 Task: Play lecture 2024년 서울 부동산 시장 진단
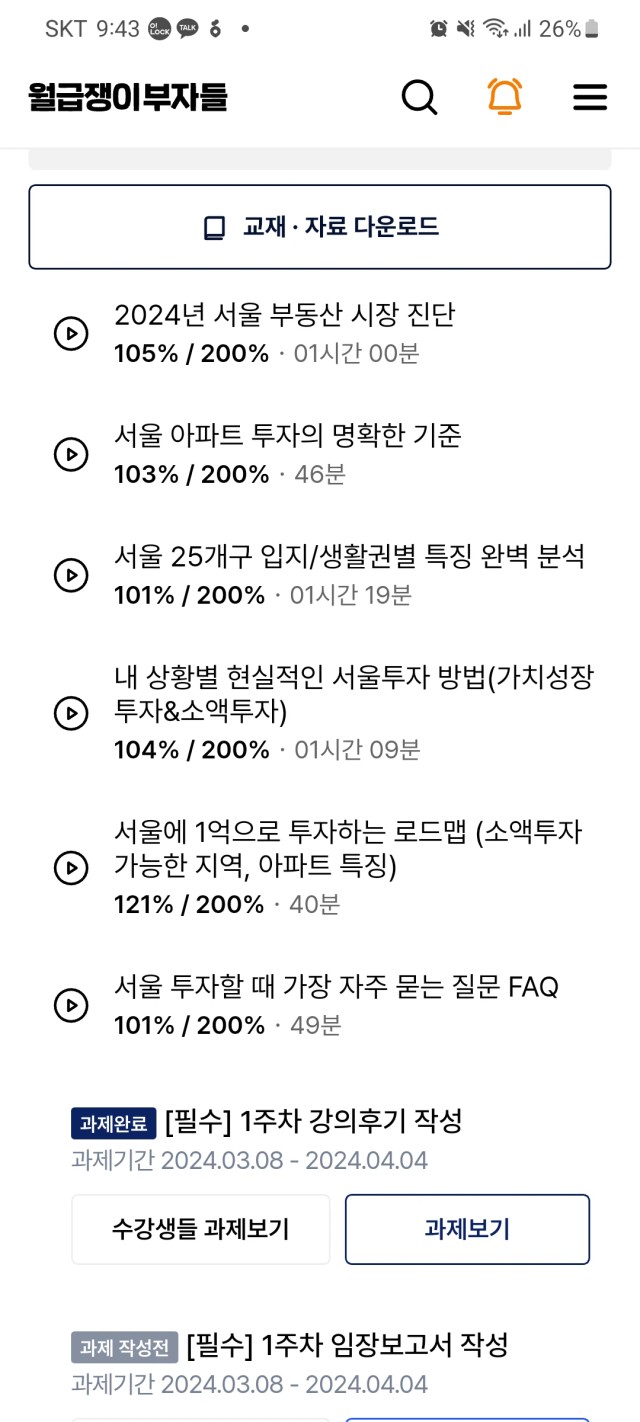pyautogui.click(x=70, y=334)
